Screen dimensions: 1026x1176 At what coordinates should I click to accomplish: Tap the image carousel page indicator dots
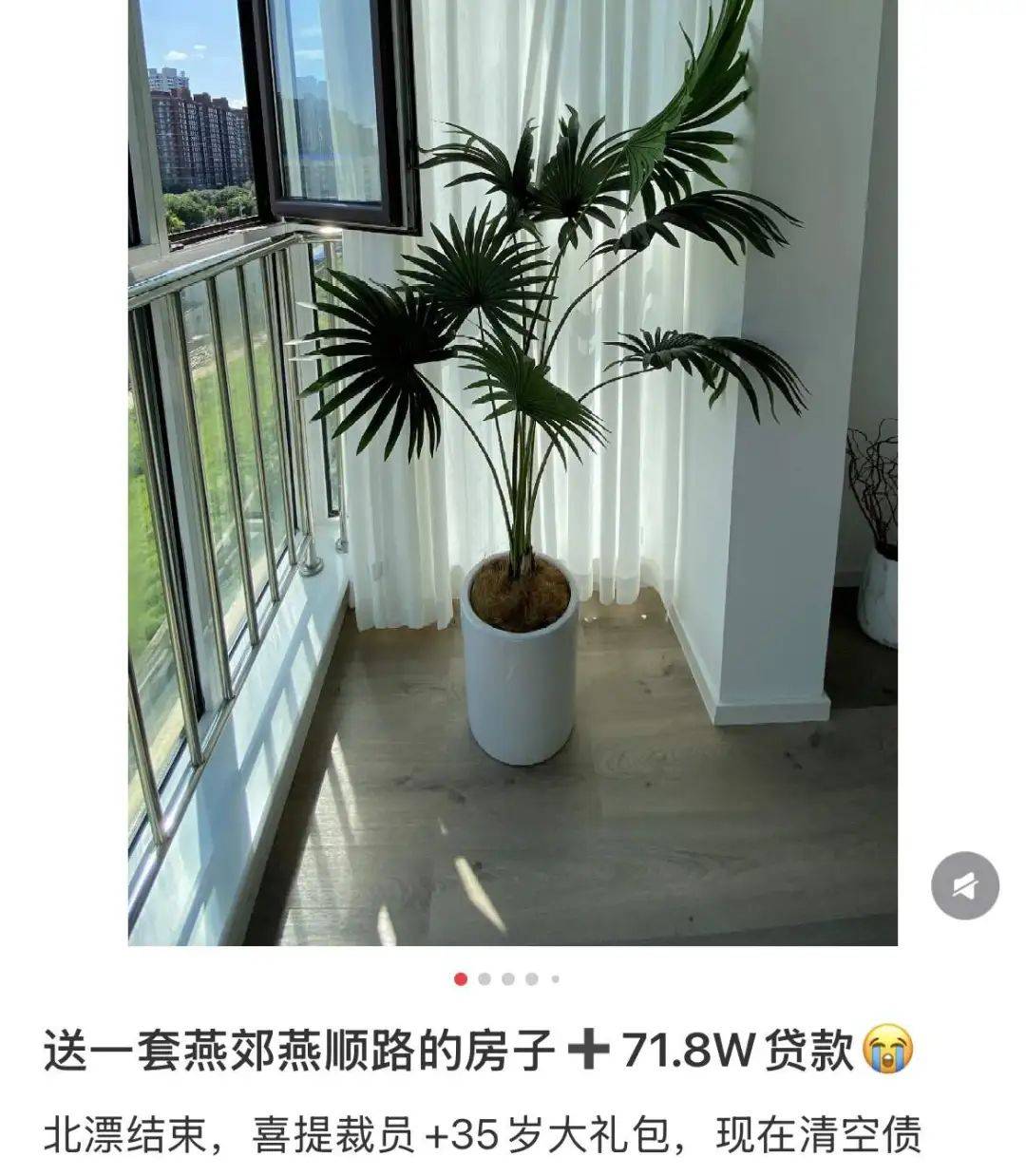(507, 978)
